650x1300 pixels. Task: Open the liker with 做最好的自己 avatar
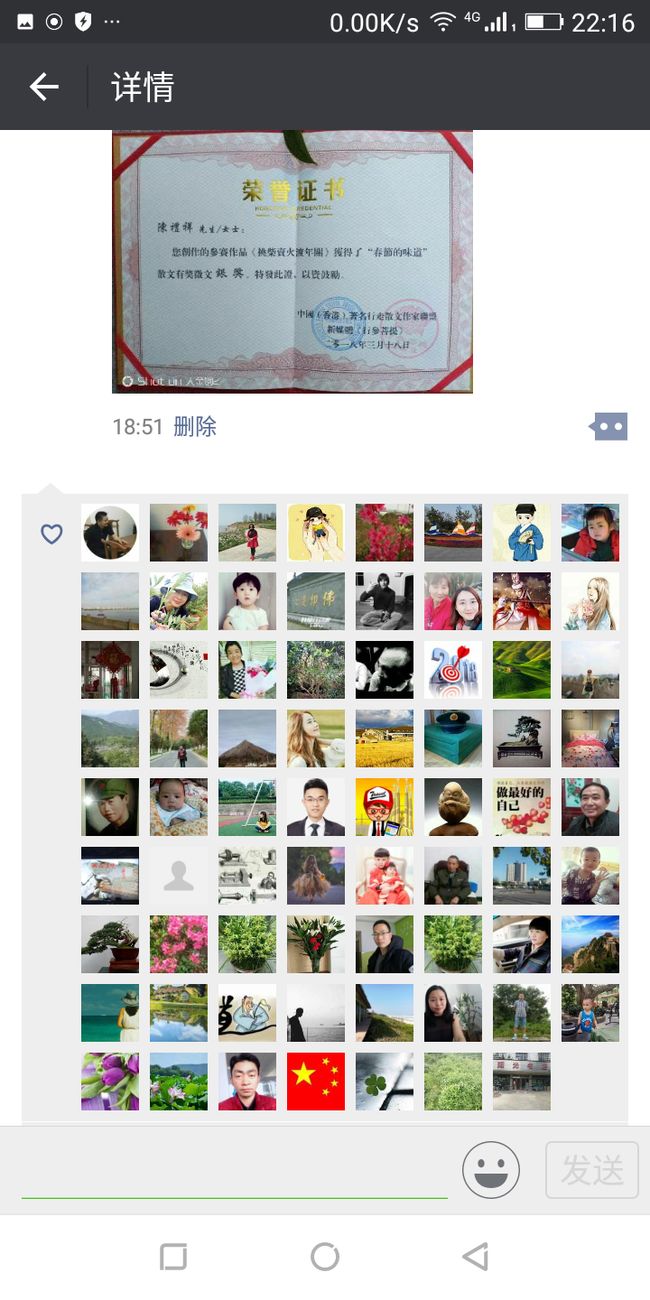[522, 807]
